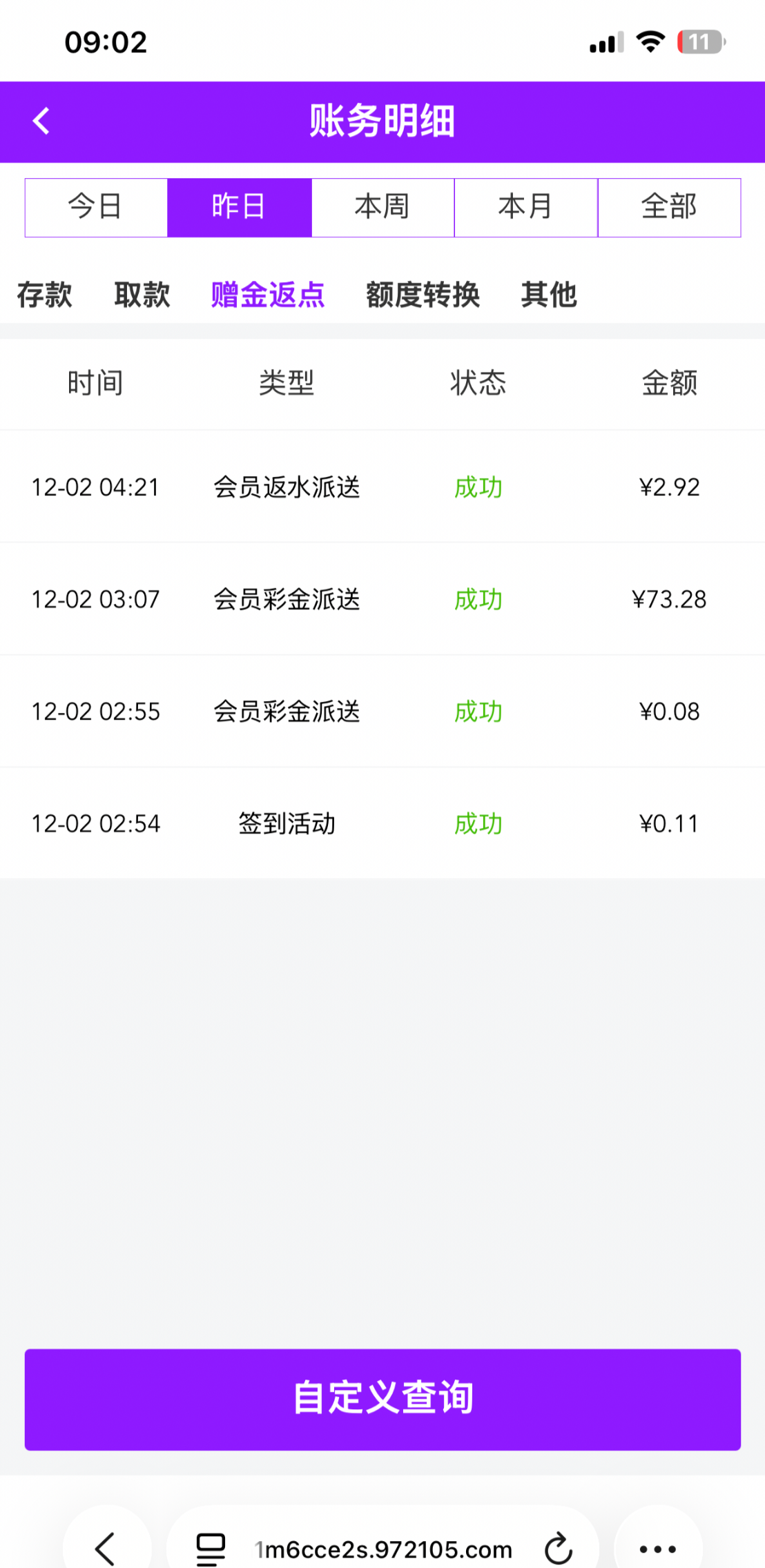Screen dimensions: 765x1568
Task: Show records for 本月
Action: [525, 207]
